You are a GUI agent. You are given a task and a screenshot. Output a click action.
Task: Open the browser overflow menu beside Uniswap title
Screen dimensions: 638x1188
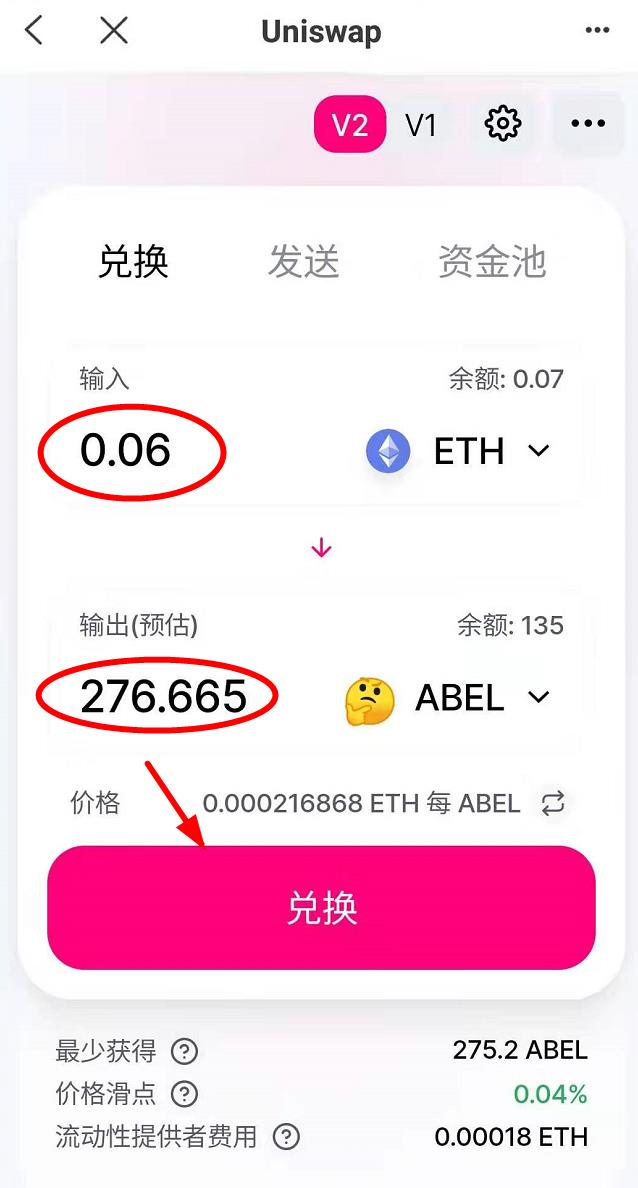click(597, 31)
